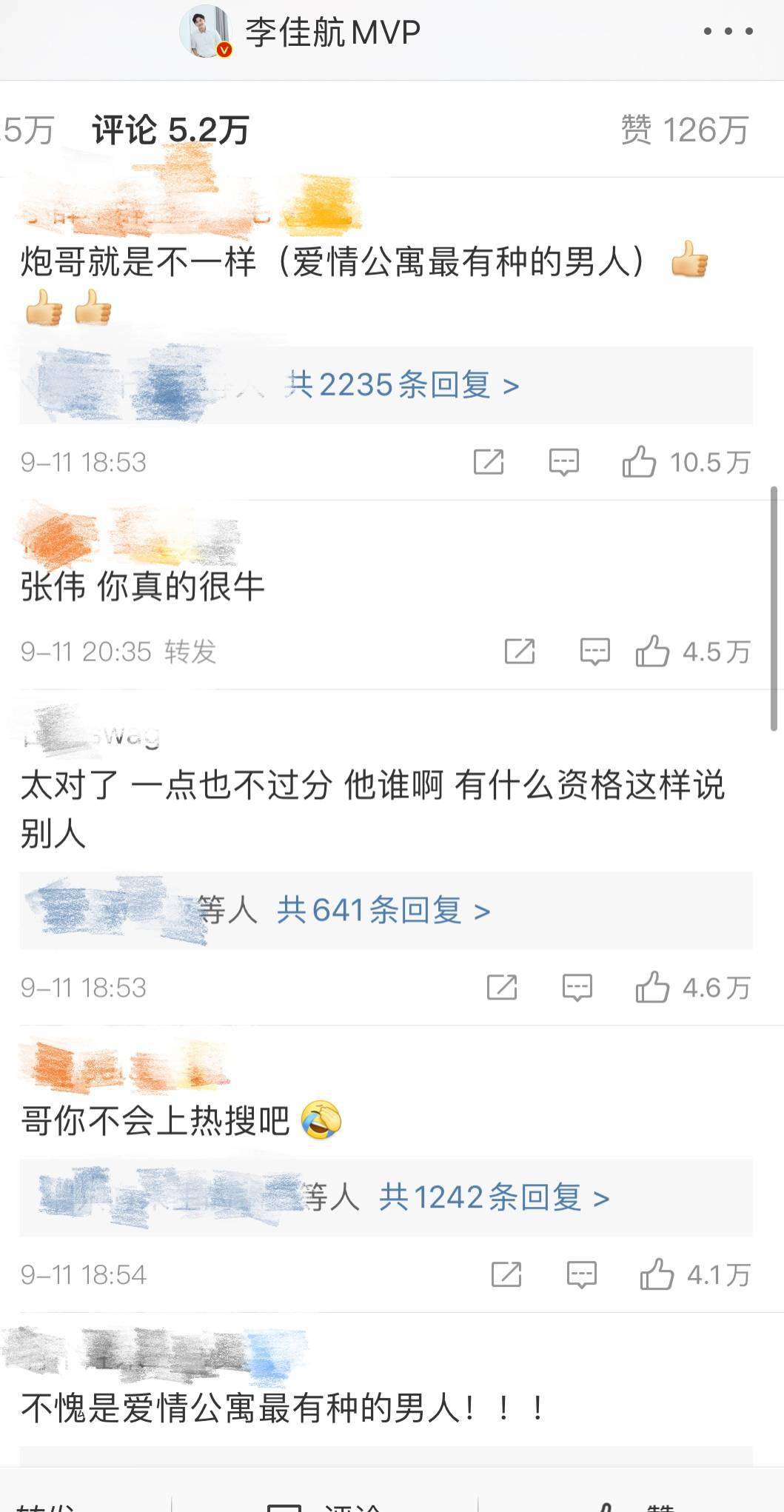
Task: Like the 哥你不会上热搜吧 comment
Action: 657,1275
